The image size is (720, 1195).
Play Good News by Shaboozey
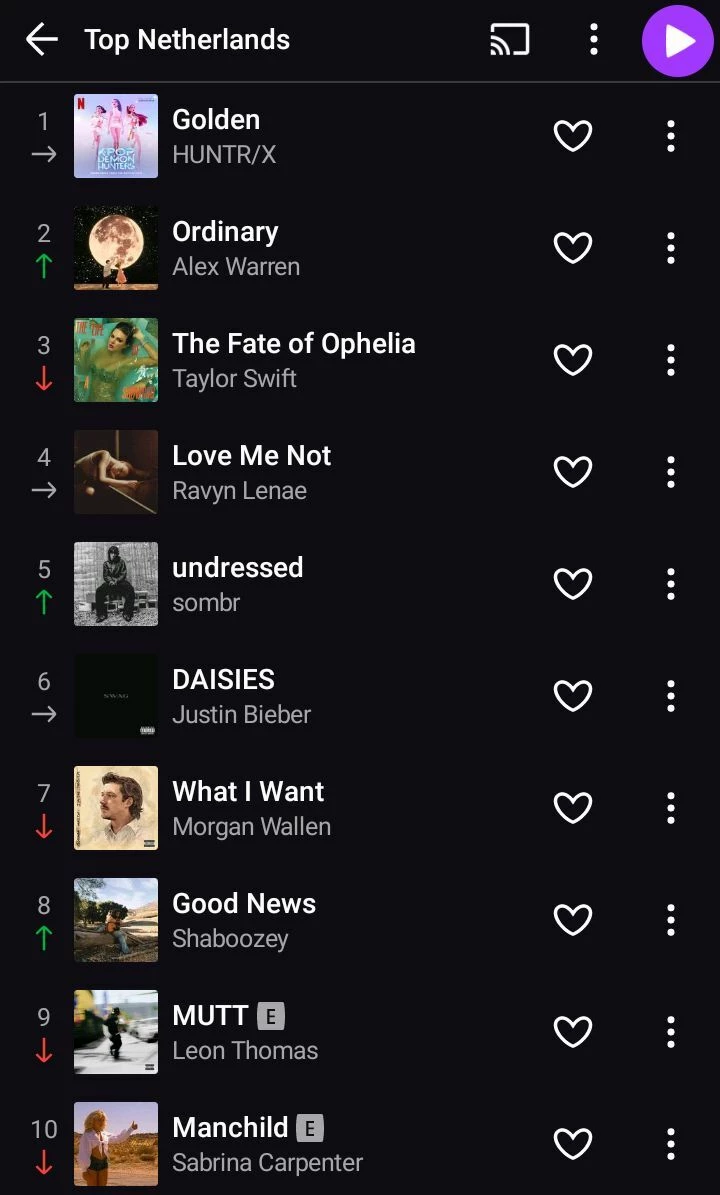point(244,919)
